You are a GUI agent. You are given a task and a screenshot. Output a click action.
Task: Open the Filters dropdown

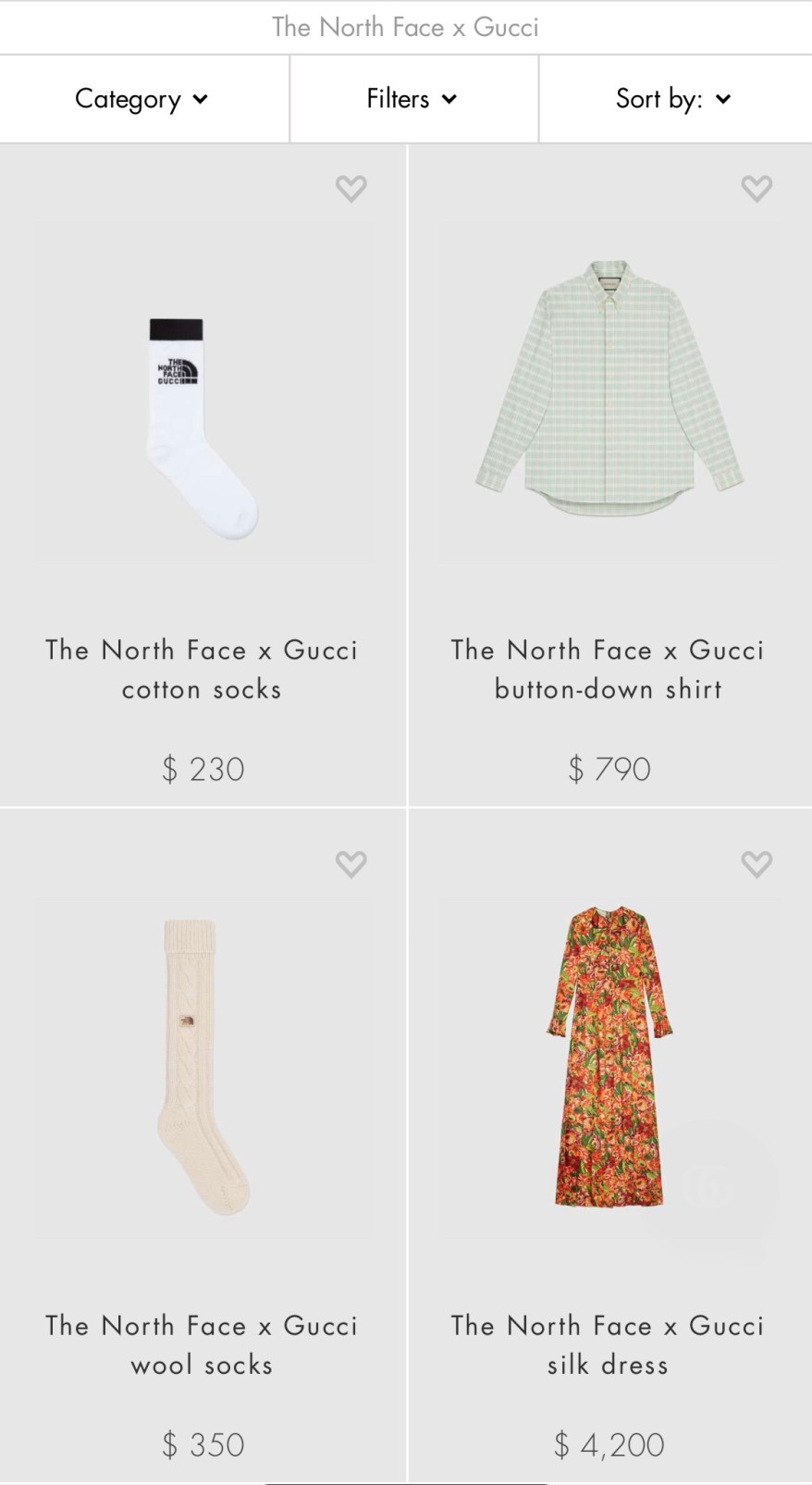click(x=412, y=99)
